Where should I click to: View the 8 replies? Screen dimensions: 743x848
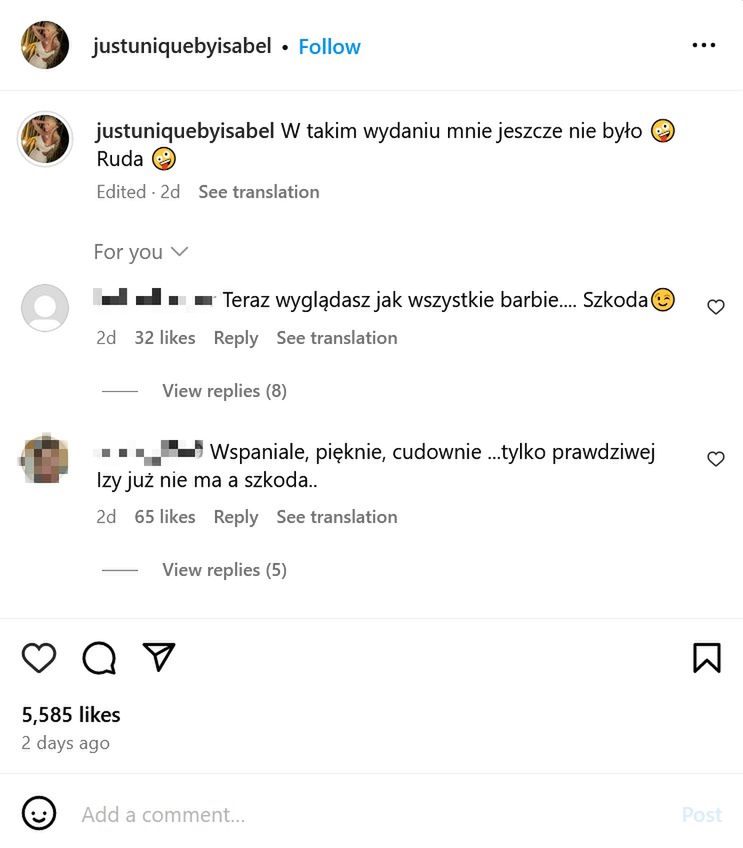coord(224,391)
